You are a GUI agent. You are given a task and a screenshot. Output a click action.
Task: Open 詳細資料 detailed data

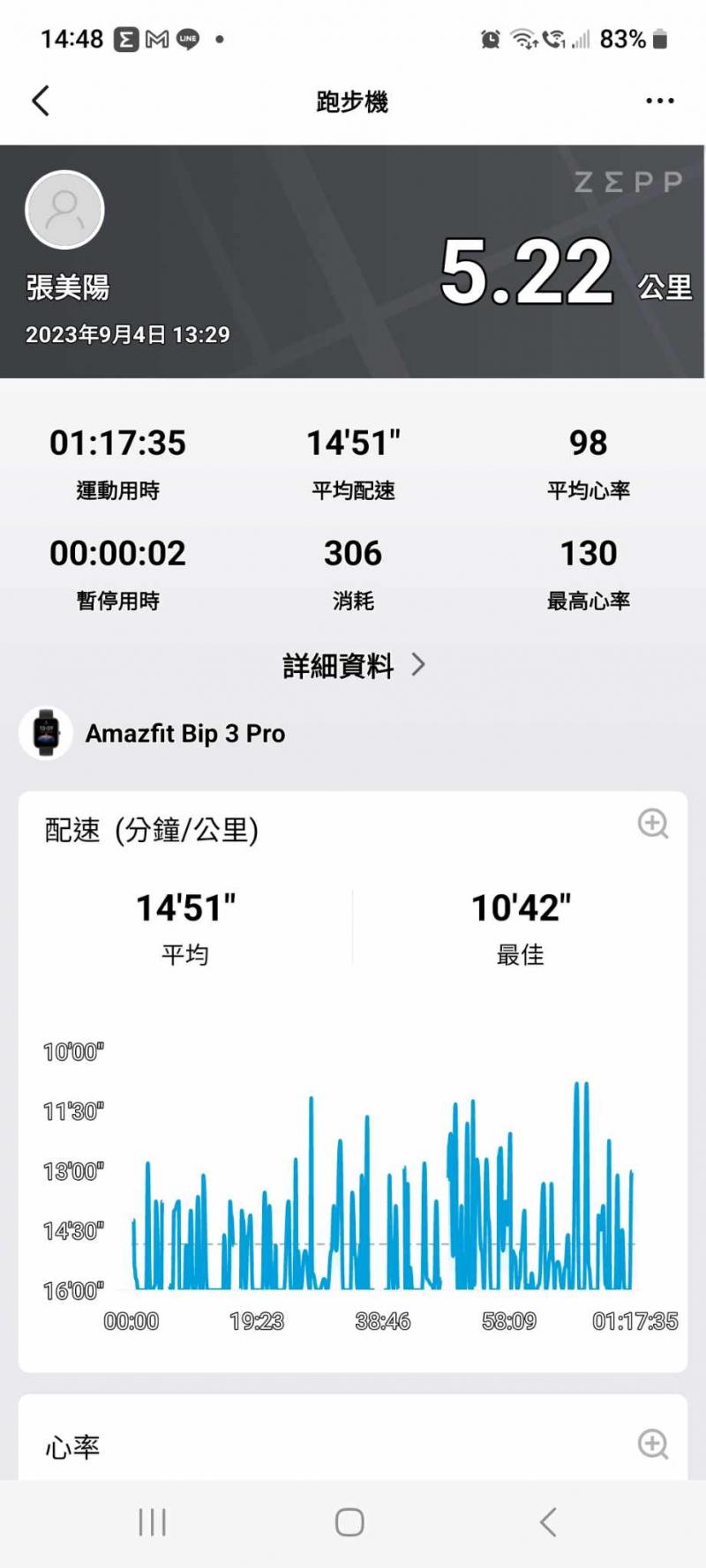point(353,666)
